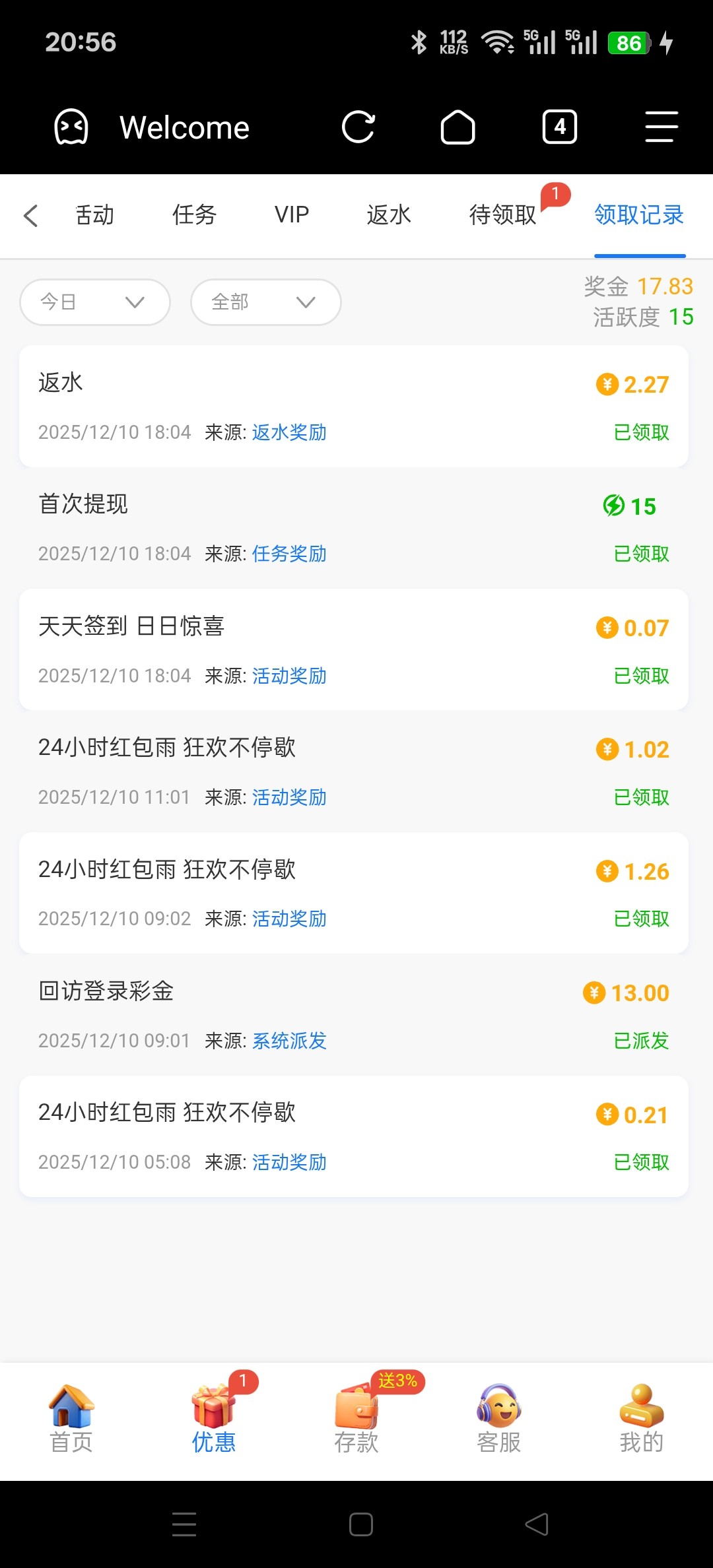Screen dimensions: 713x1568
Task: Open the browser hamburger menu icon
Action: click(x=660, y=127)
